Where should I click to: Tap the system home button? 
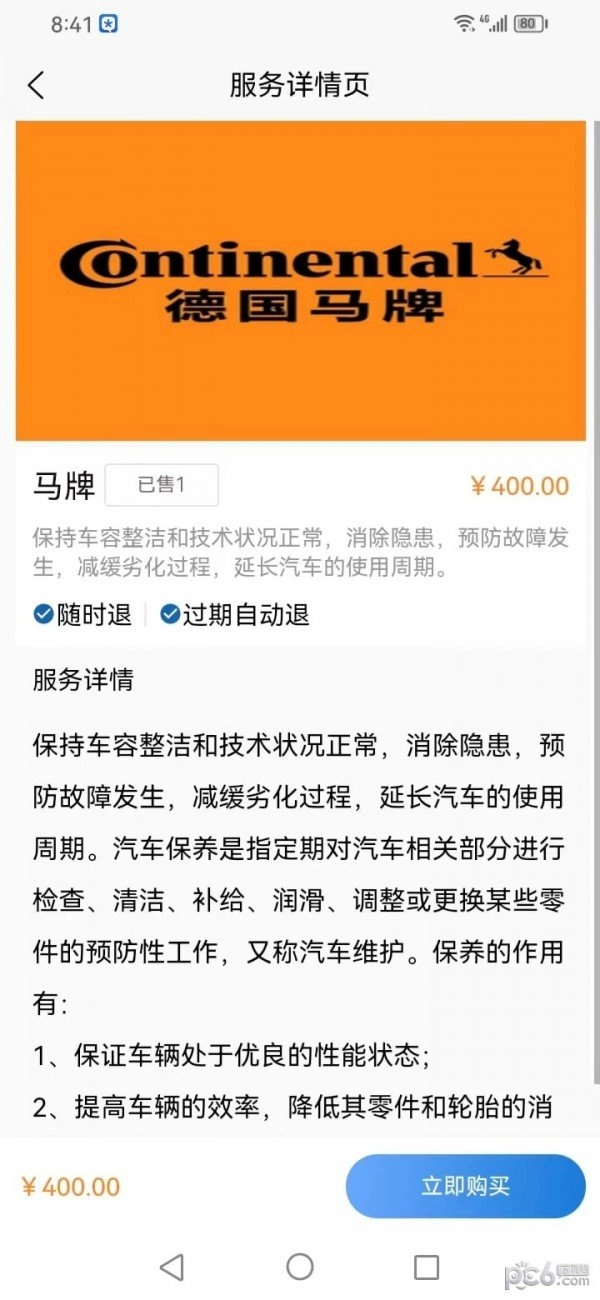click(300, 1267)
